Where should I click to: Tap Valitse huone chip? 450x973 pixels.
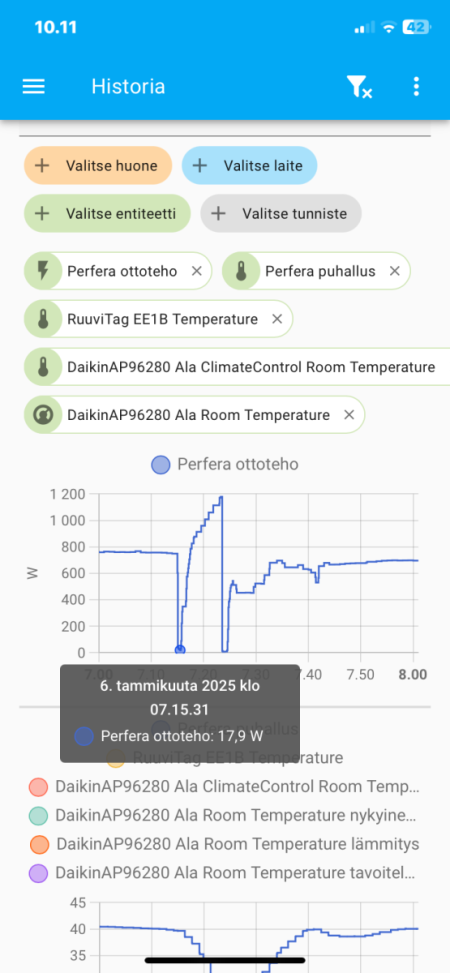[97, 166]
